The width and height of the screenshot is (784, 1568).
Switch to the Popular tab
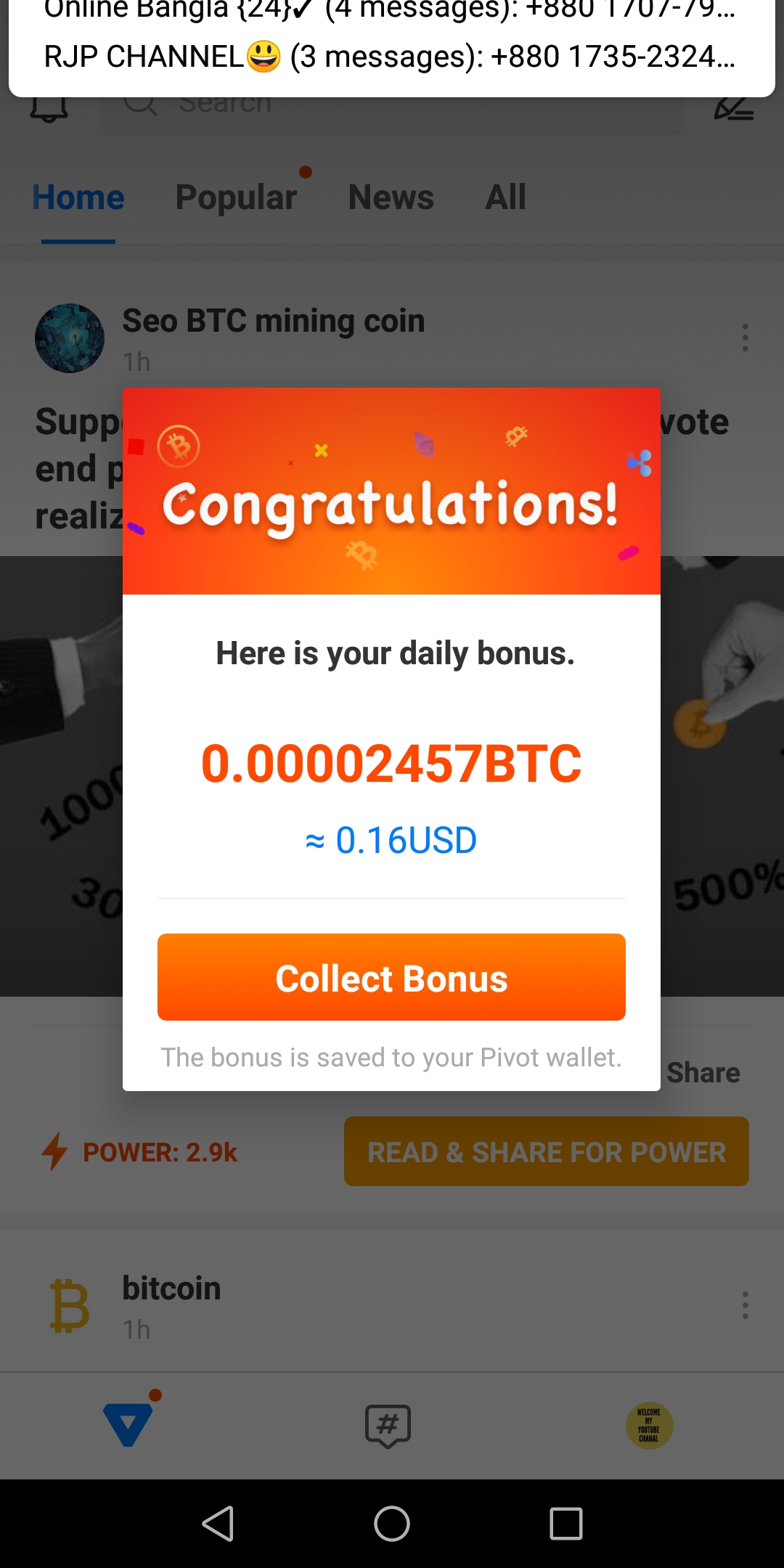[236, 197]
